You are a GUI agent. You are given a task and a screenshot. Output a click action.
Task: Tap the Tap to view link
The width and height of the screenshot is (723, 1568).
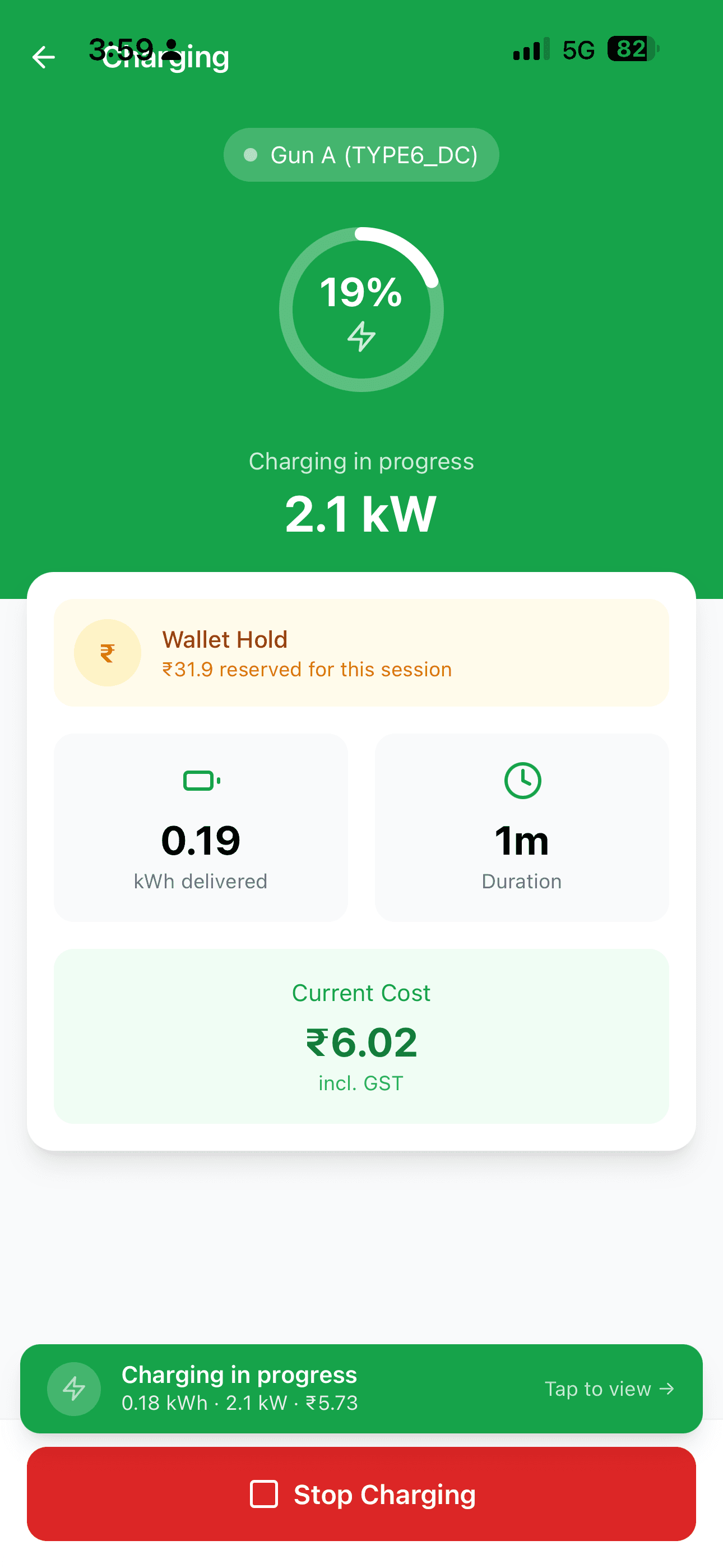point(600,1390)
